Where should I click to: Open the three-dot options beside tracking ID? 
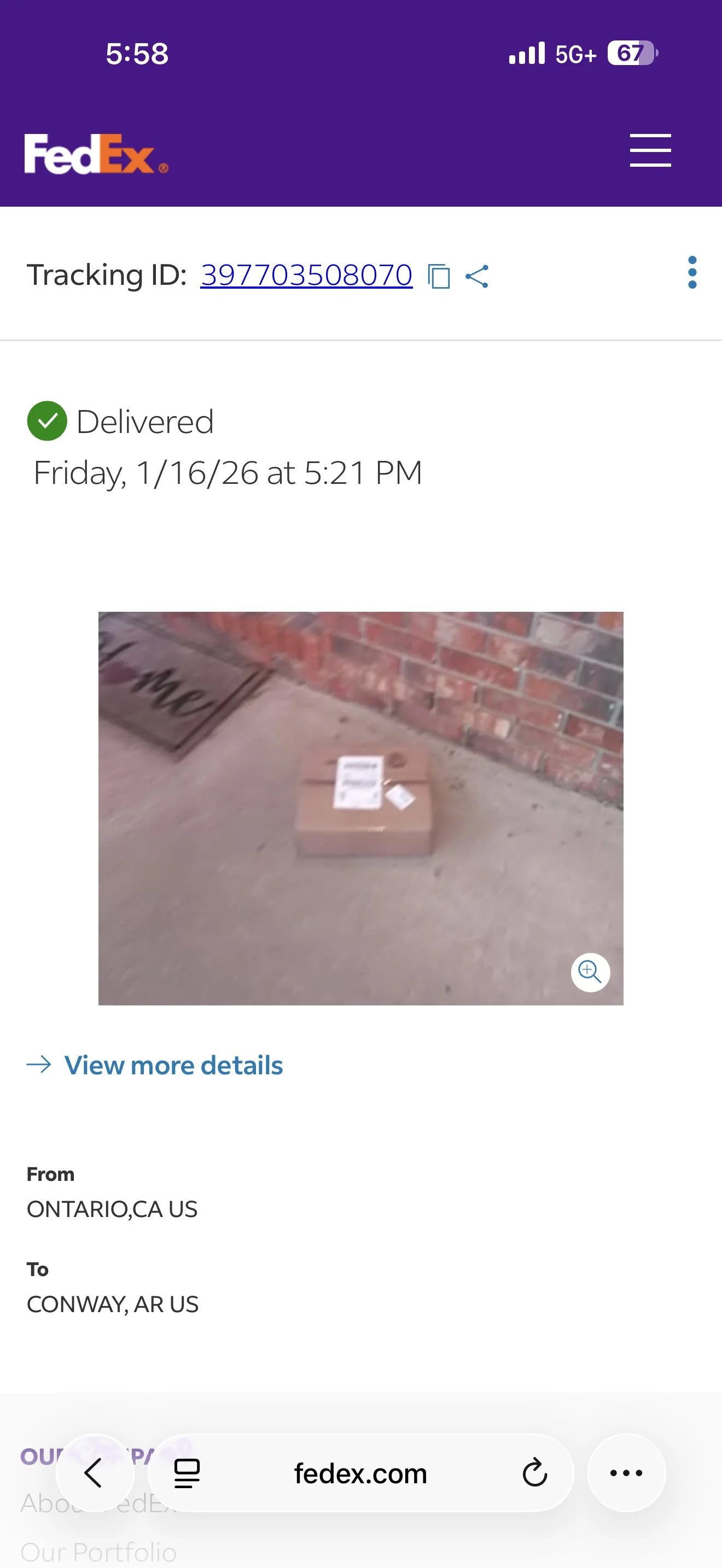pyautogui.click(x=692, y=273)
